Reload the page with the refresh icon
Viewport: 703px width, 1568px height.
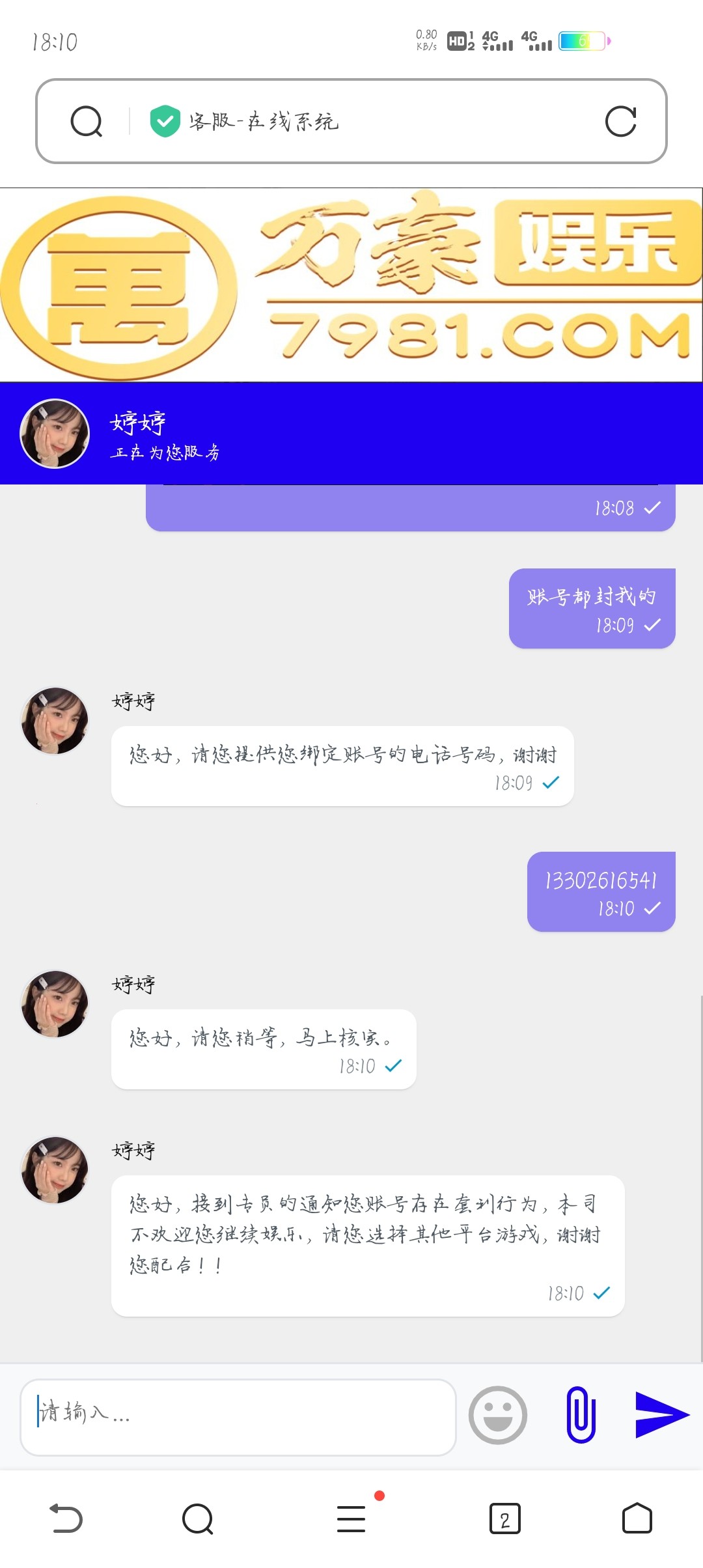[620, 122]
